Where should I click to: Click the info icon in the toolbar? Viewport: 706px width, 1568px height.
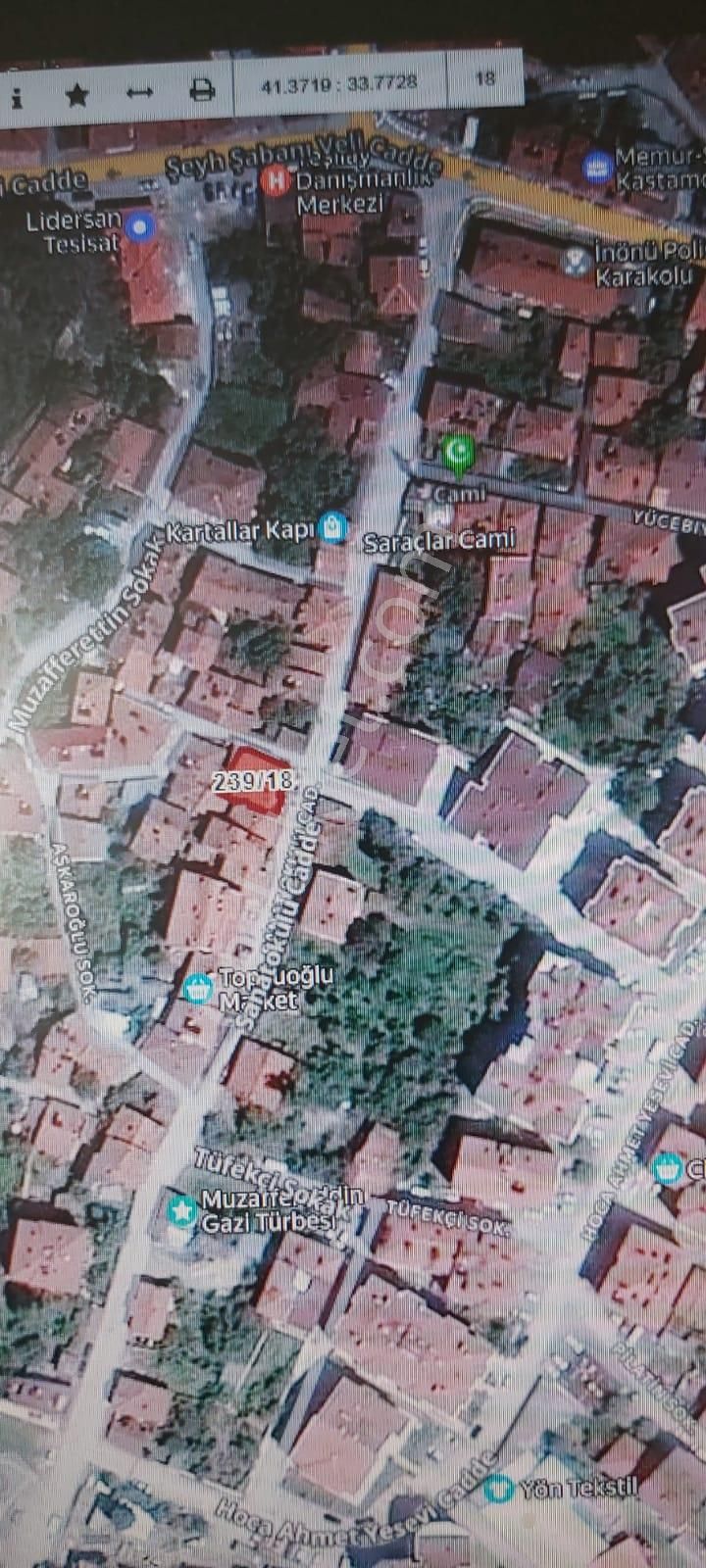(17, 90)
